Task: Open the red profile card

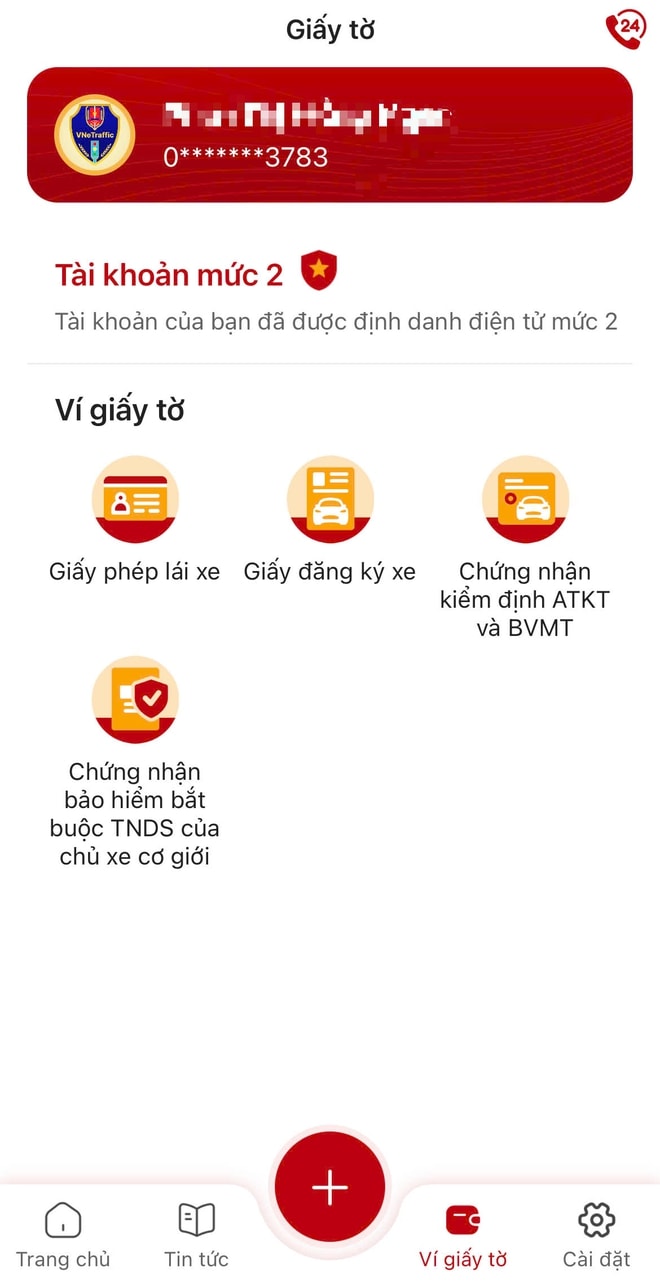Action: click(x=330, y=135)
